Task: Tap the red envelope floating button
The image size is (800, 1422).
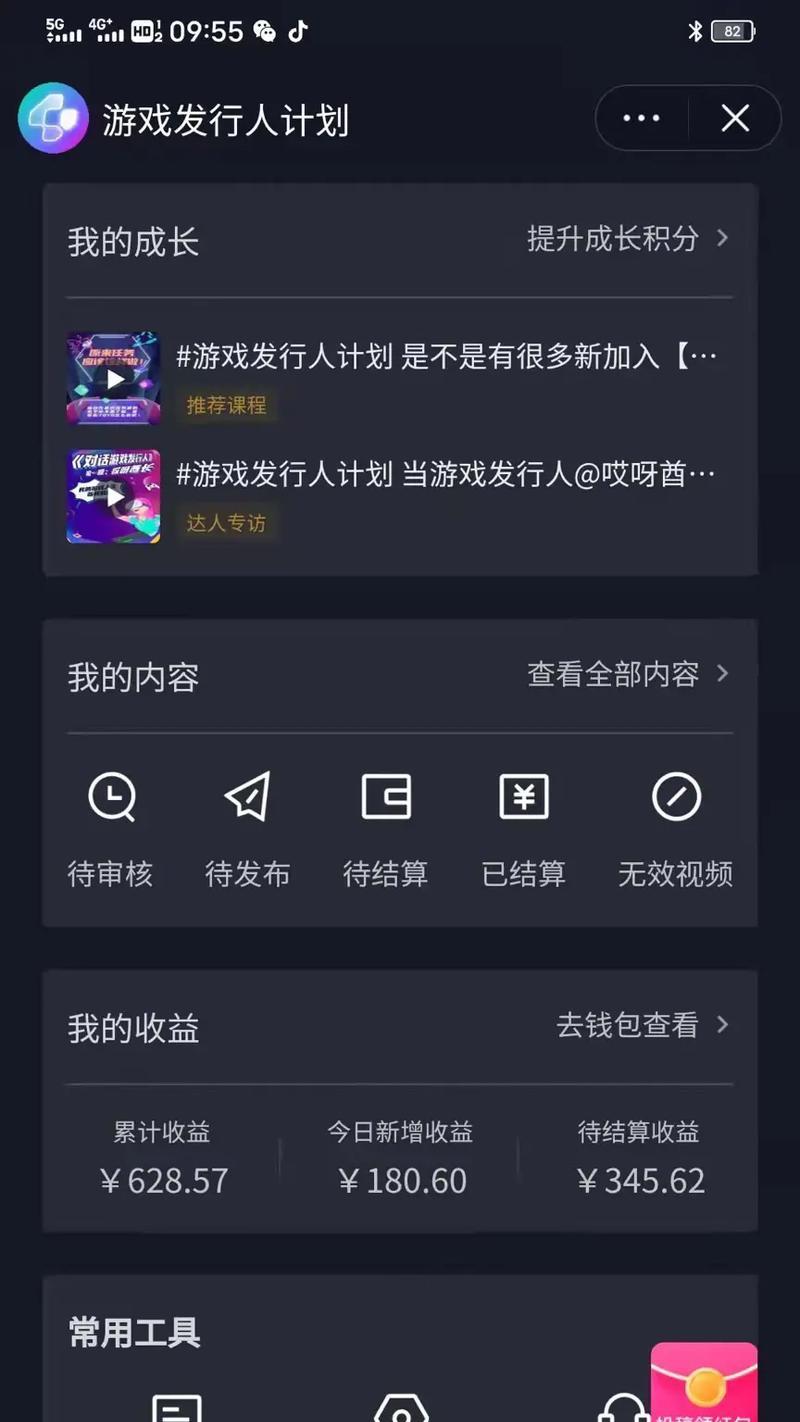Action: tap(704, 1385)
